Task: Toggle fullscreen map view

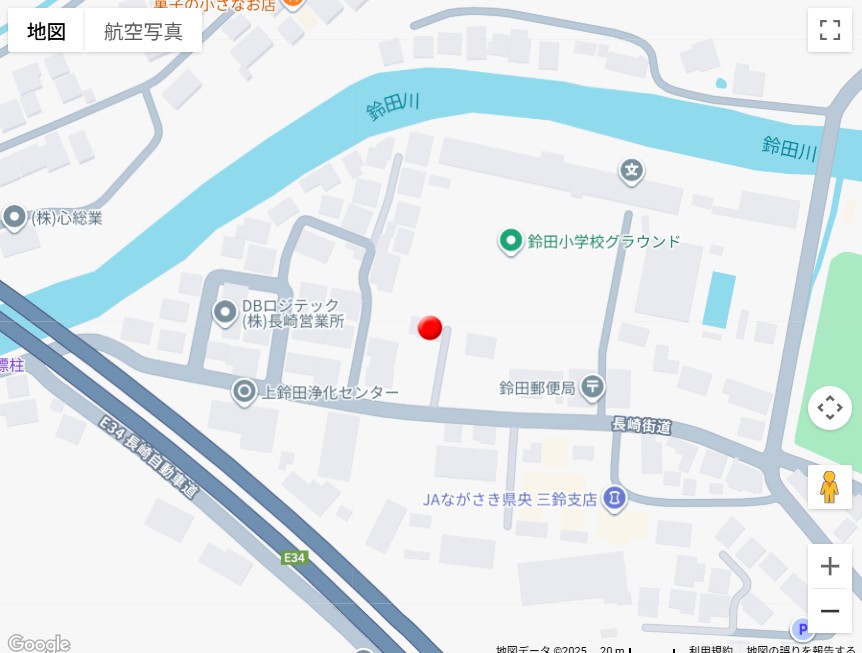Action: 829,30
